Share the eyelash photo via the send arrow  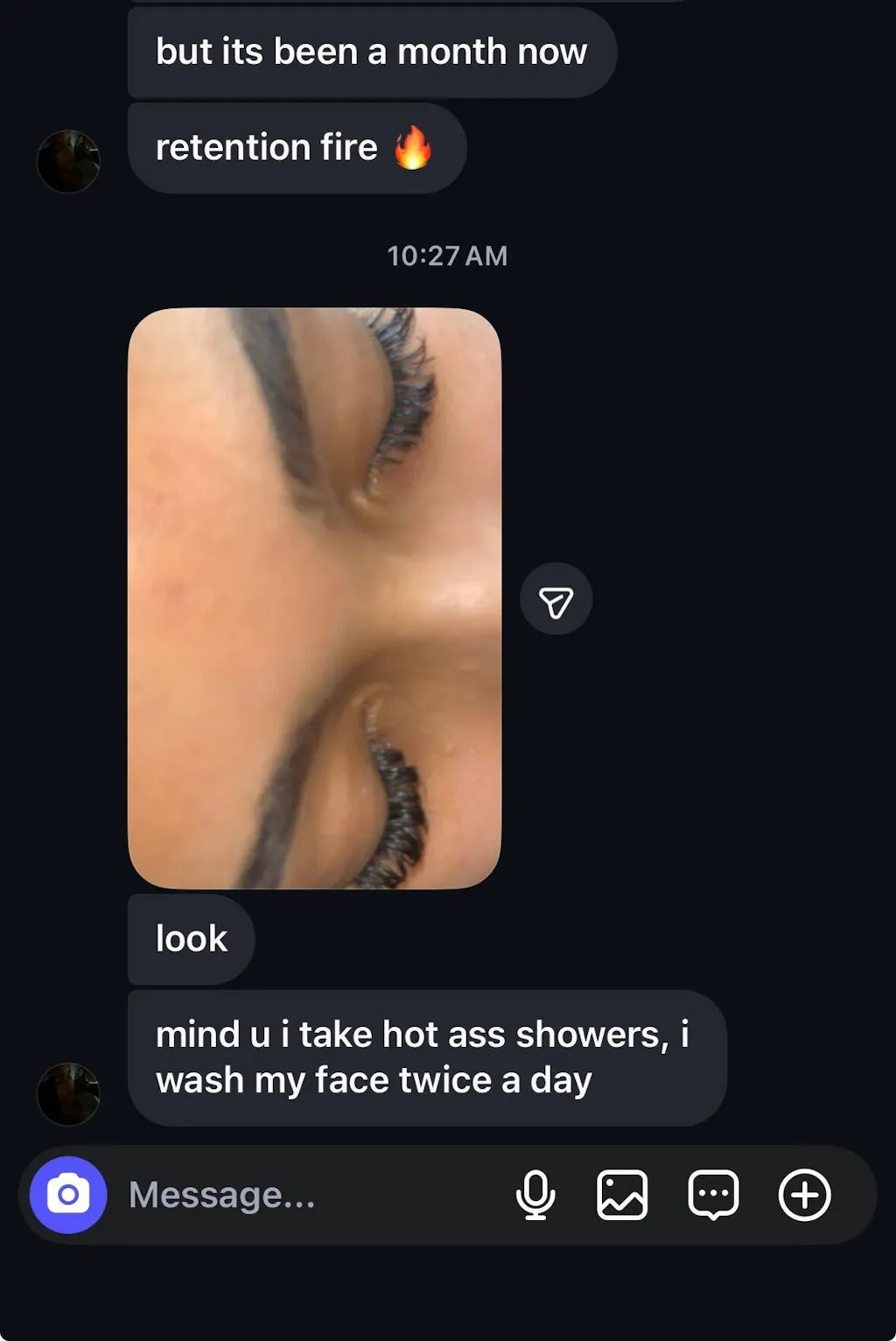point(556,600)
